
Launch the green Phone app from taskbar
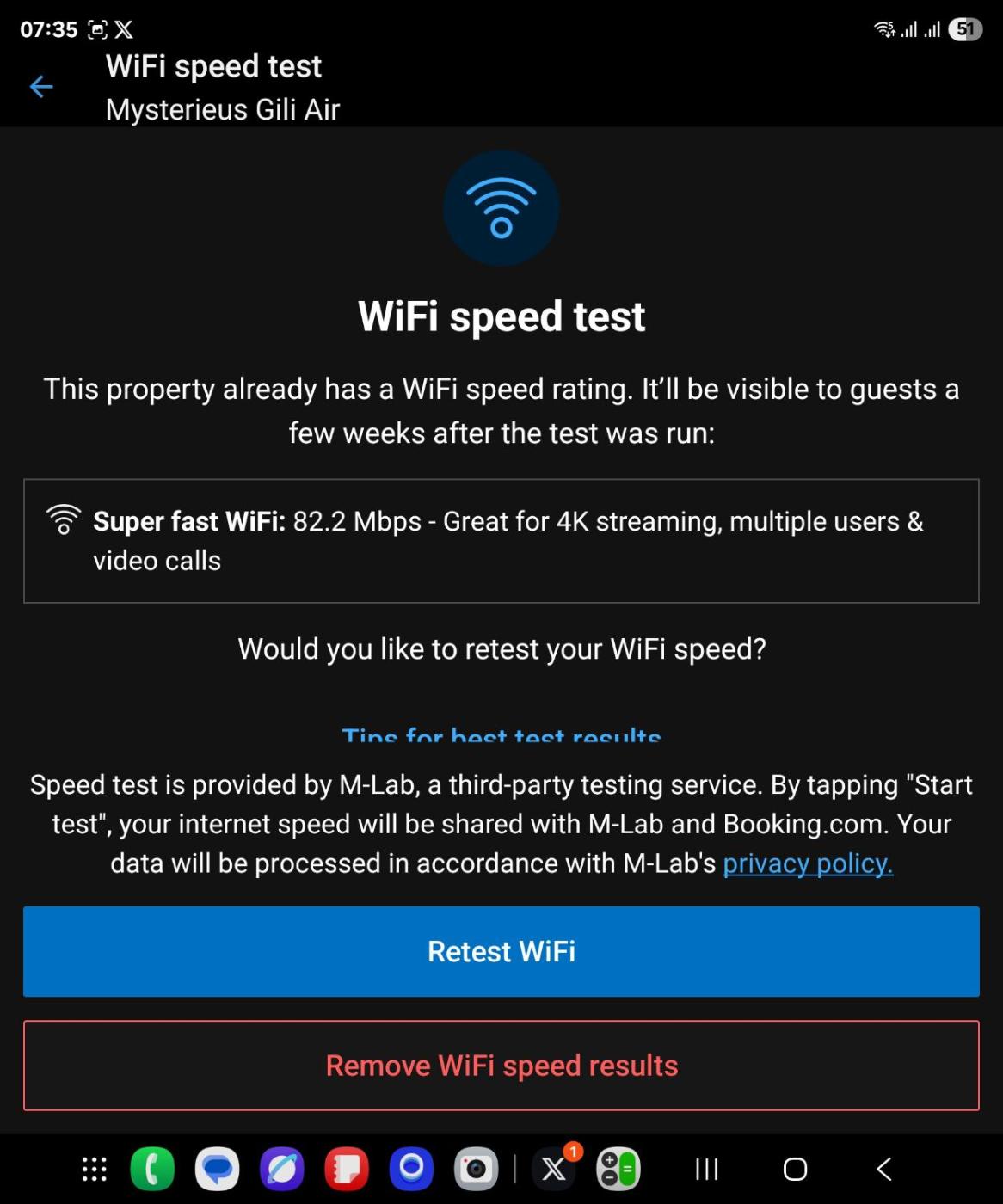(x=152, y=1169)
